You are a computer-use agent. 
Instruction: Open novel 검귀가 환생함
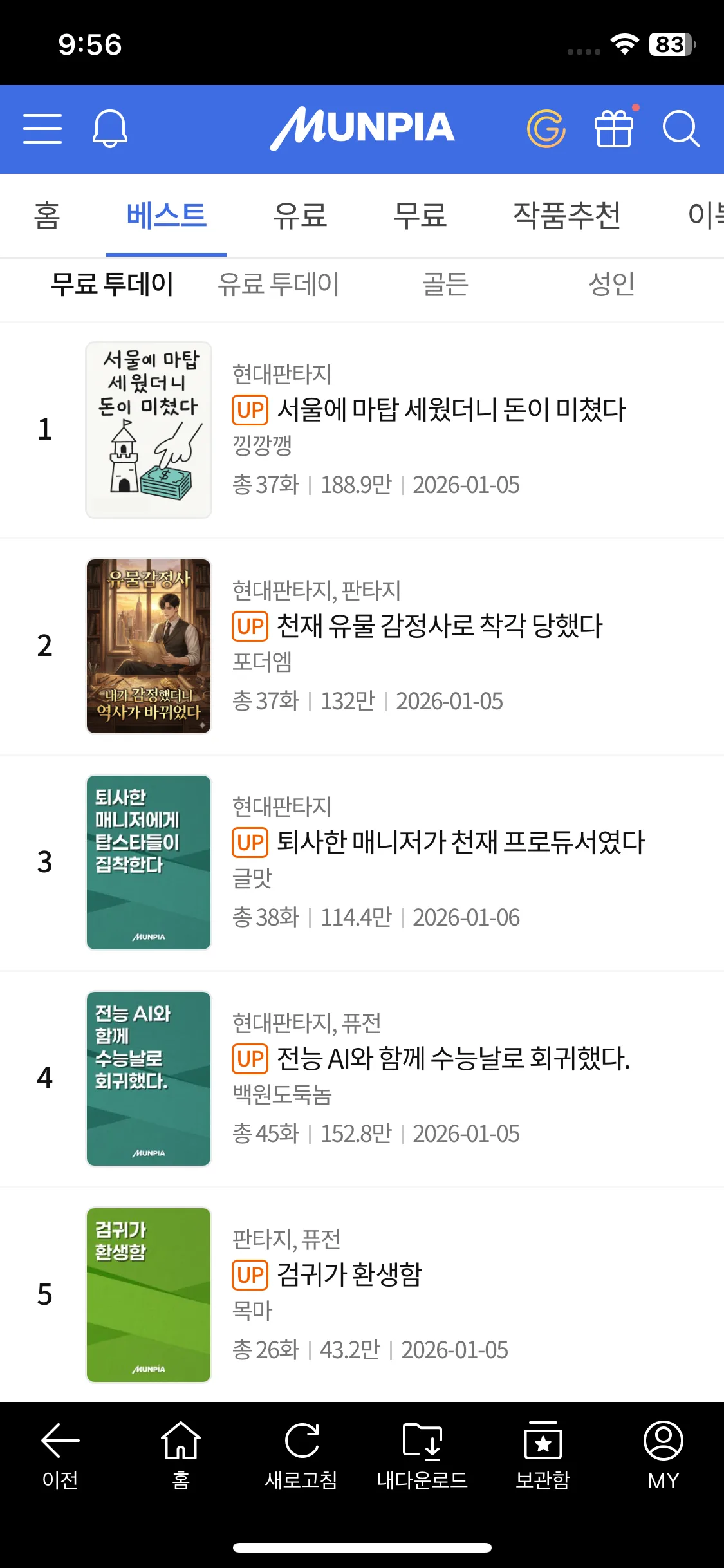point(349,1275)
